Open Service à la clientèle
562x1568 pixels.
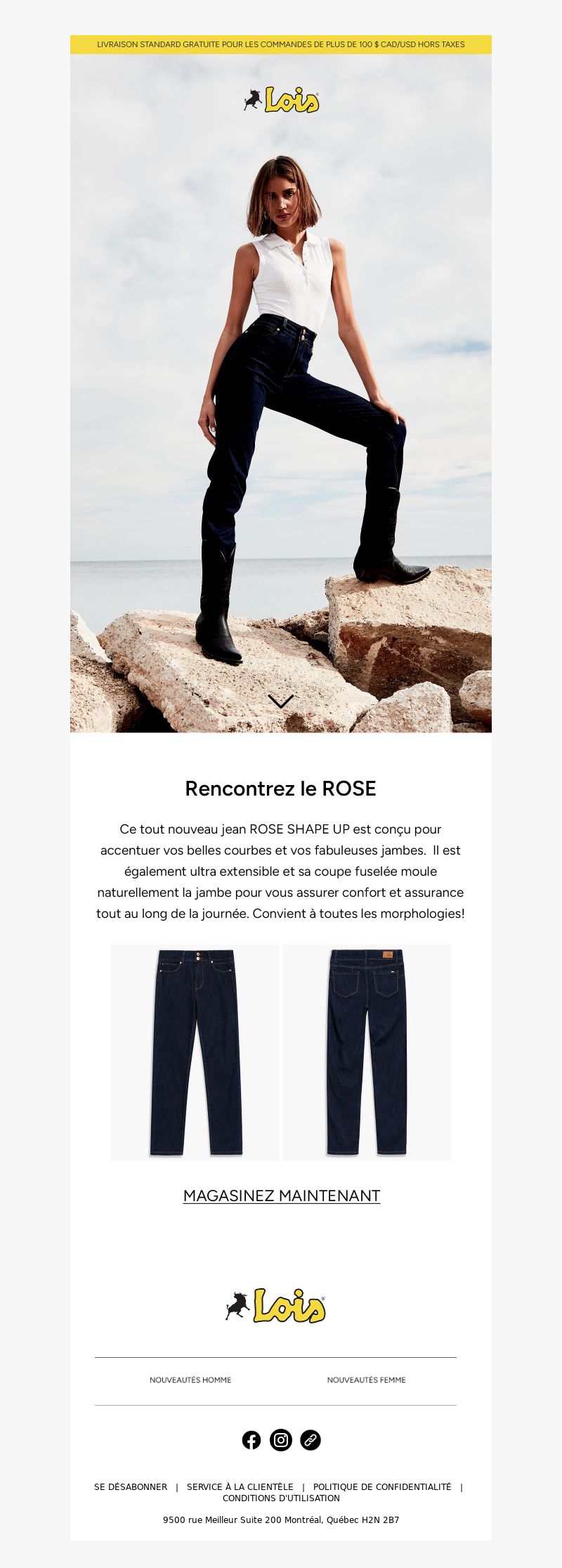240,1486
